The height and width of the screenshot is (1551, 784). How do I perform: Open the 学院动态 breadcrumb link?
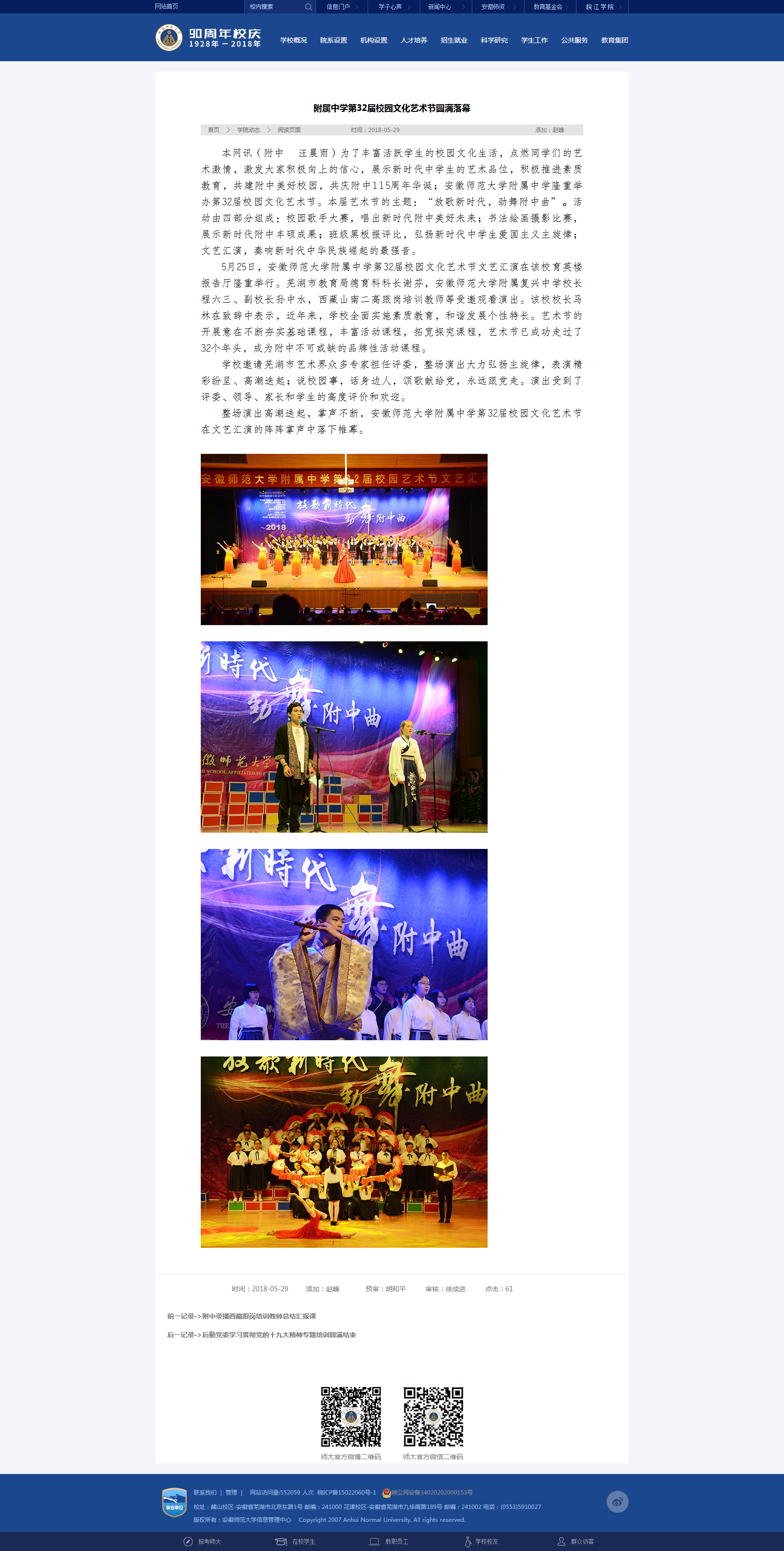(x=248, y=130)
